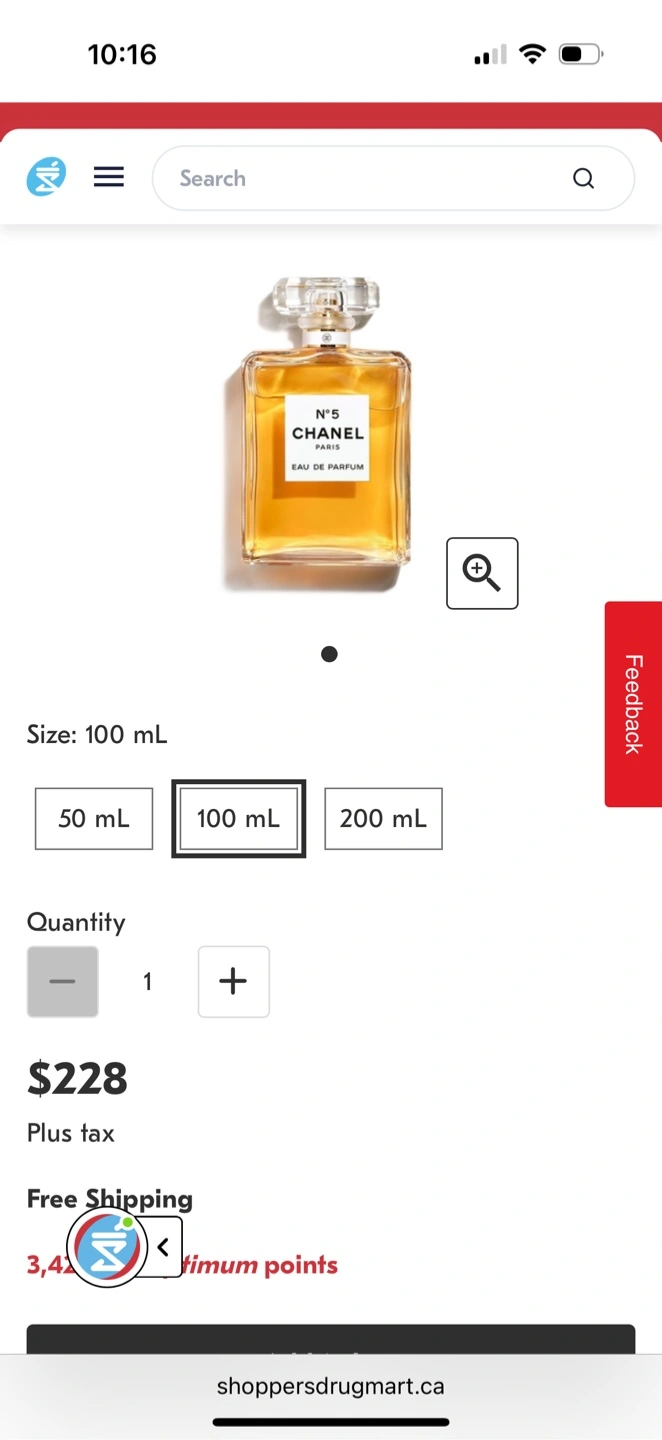Open Shoppers Drug Mart home logo
This screenshot has width=662, height=1440.
[x=46, y=178]
